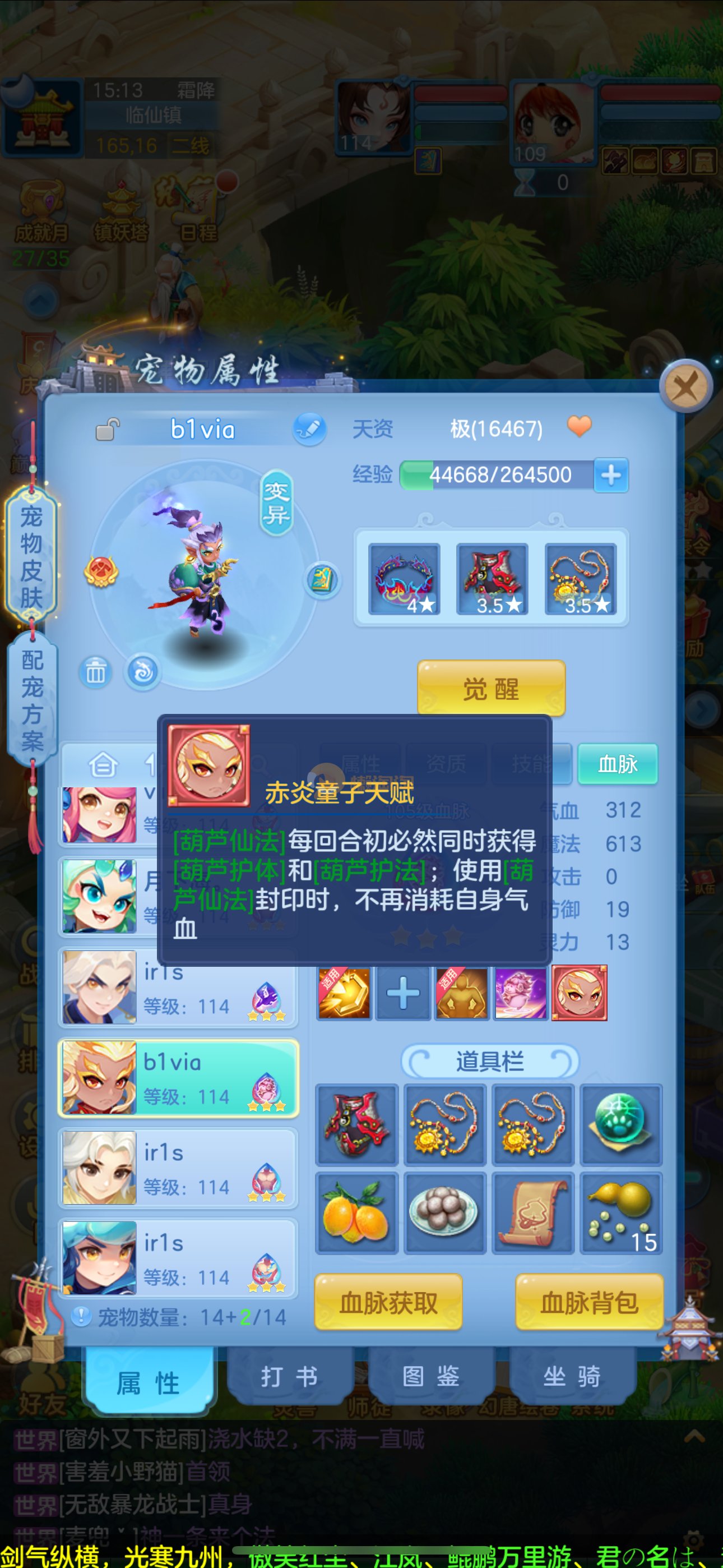This screenshot has height=1568, width=723.
Task: Close the pet attributes window
Action: click(686, 386)
